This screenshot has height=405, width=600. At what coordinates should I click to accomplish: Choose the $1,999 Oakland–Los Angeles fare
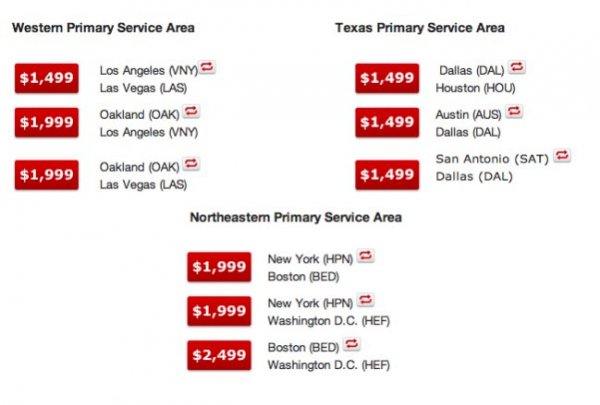click(x=47, y=121)
